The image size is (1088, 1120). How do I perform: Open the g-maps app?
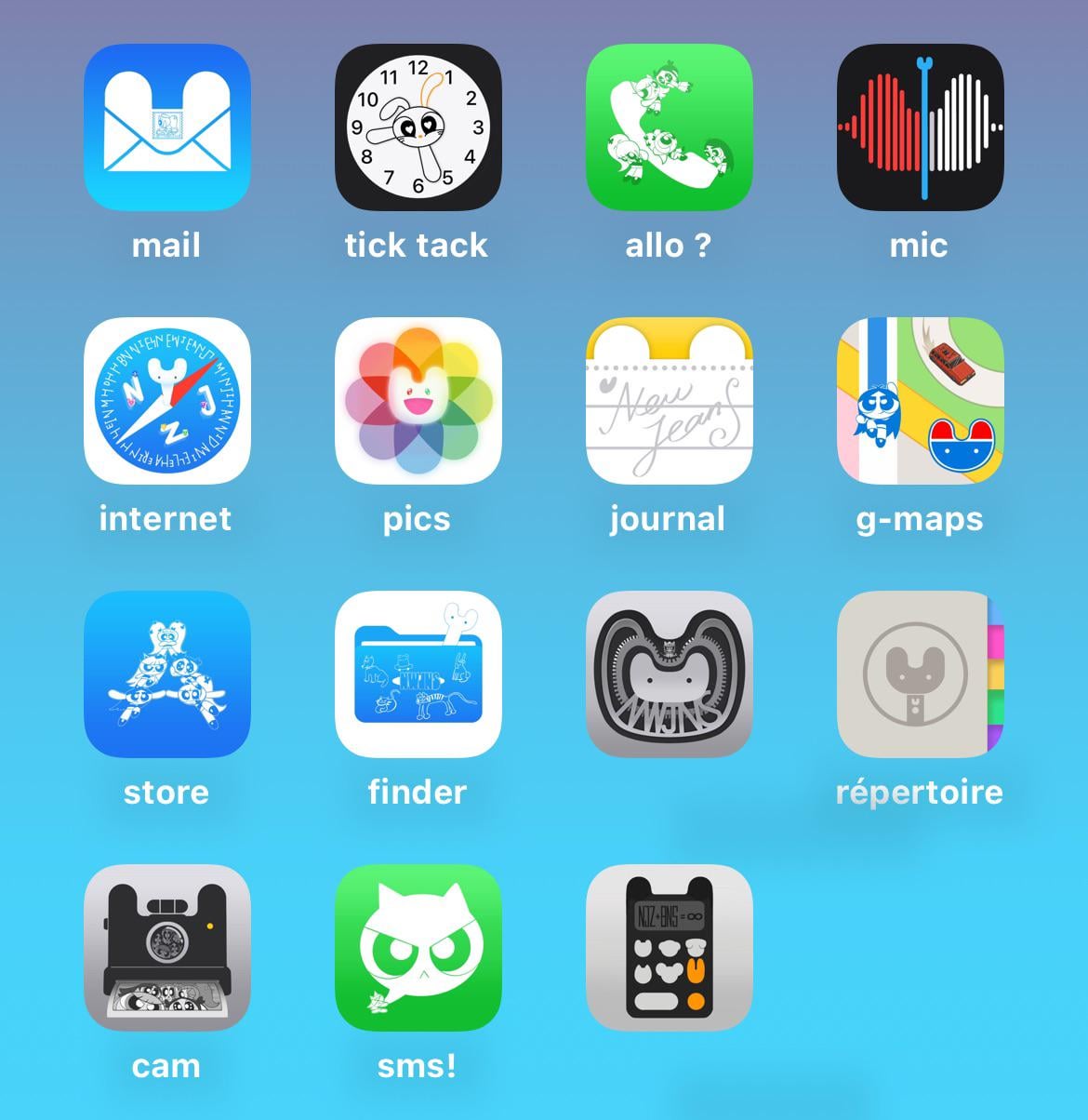coord(921,401)
